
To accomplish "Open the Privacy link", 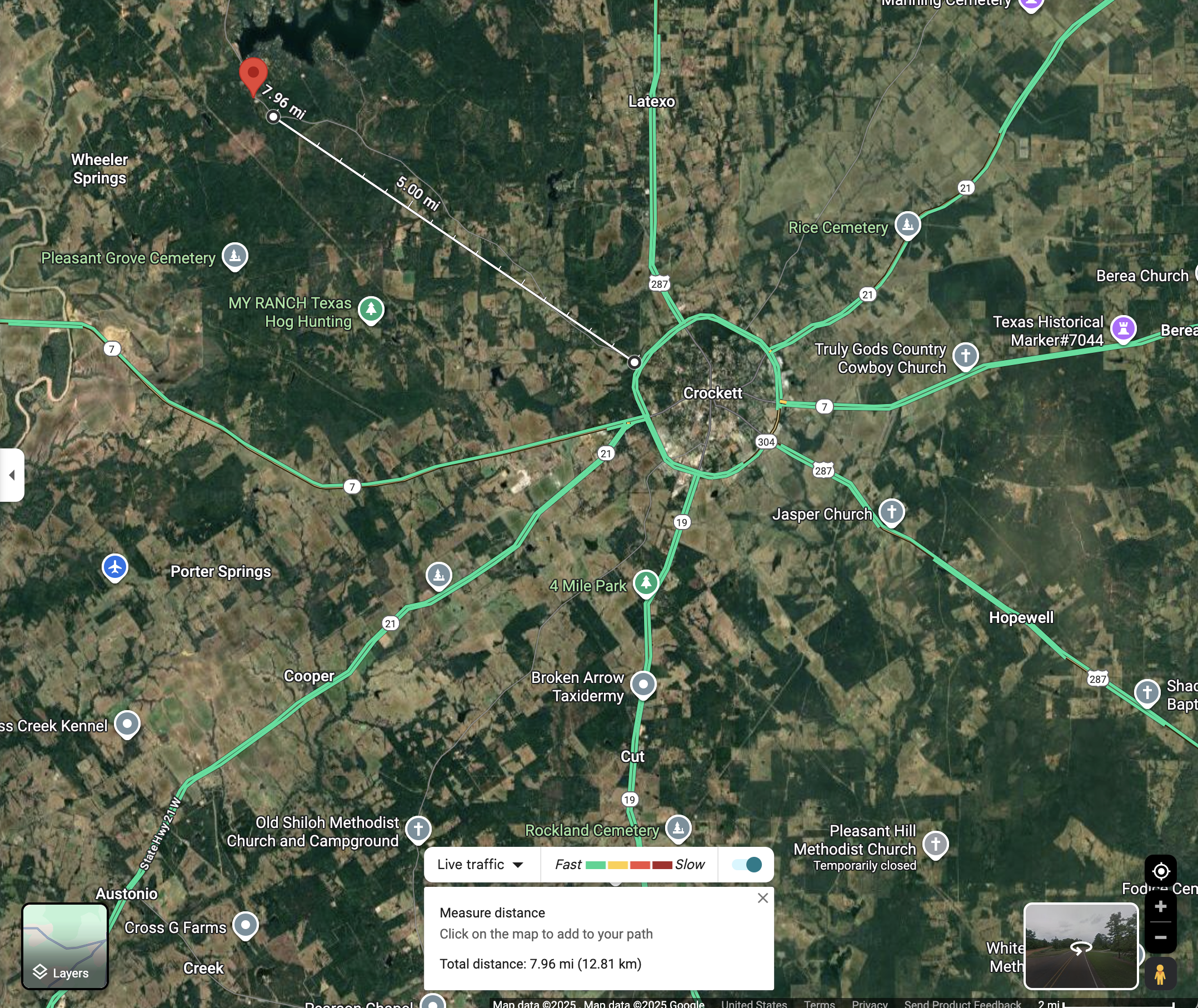I will coord(869,1004).
